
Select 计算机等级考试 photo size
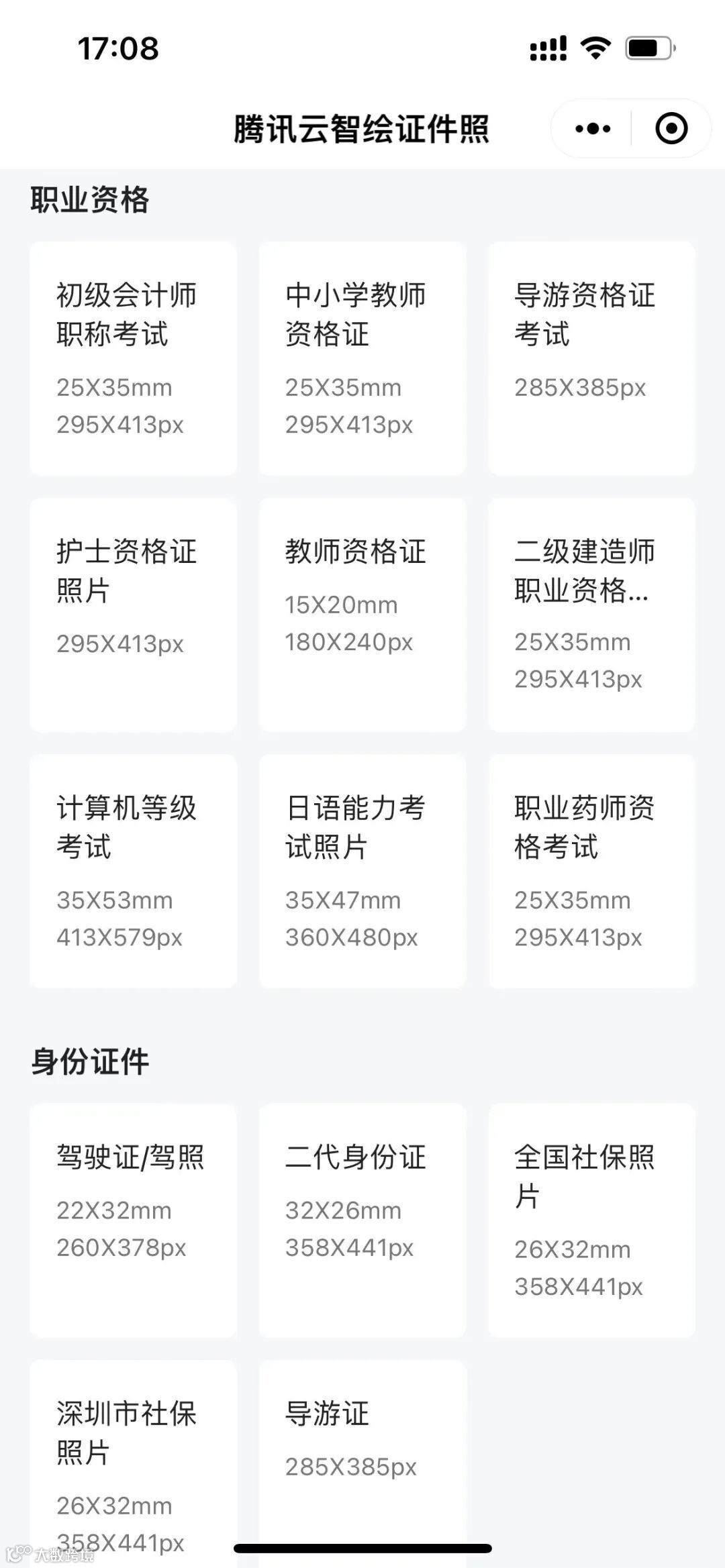(133, 871)
